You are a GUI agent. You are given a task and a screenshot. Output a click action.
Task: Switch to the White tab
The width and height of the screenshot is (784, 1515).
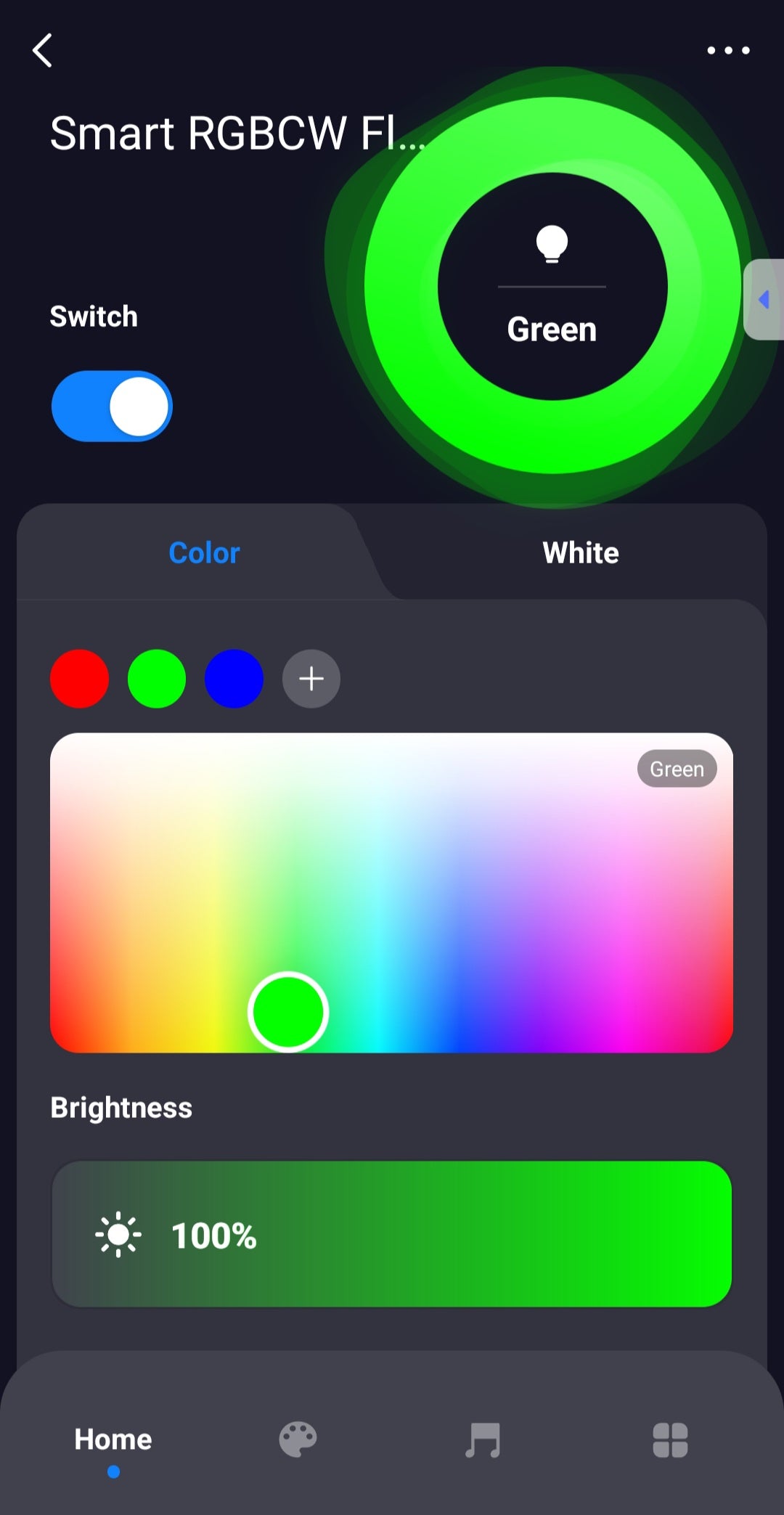tap(581, 553)
